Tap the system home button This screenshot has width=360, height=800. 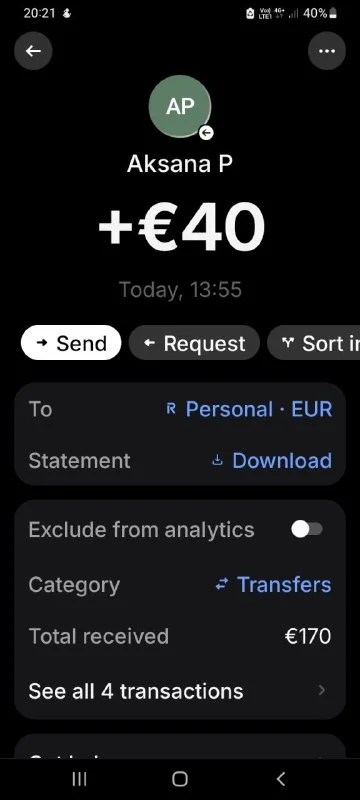pyautogui.click(x=180, y=779)
